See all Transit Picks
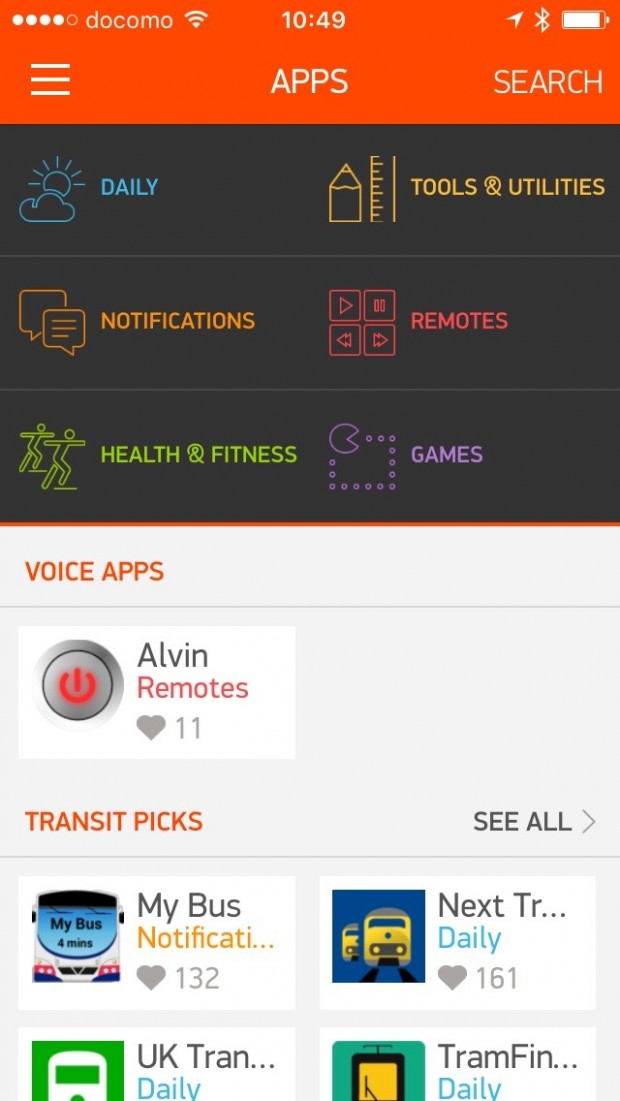 click(534, 822)
